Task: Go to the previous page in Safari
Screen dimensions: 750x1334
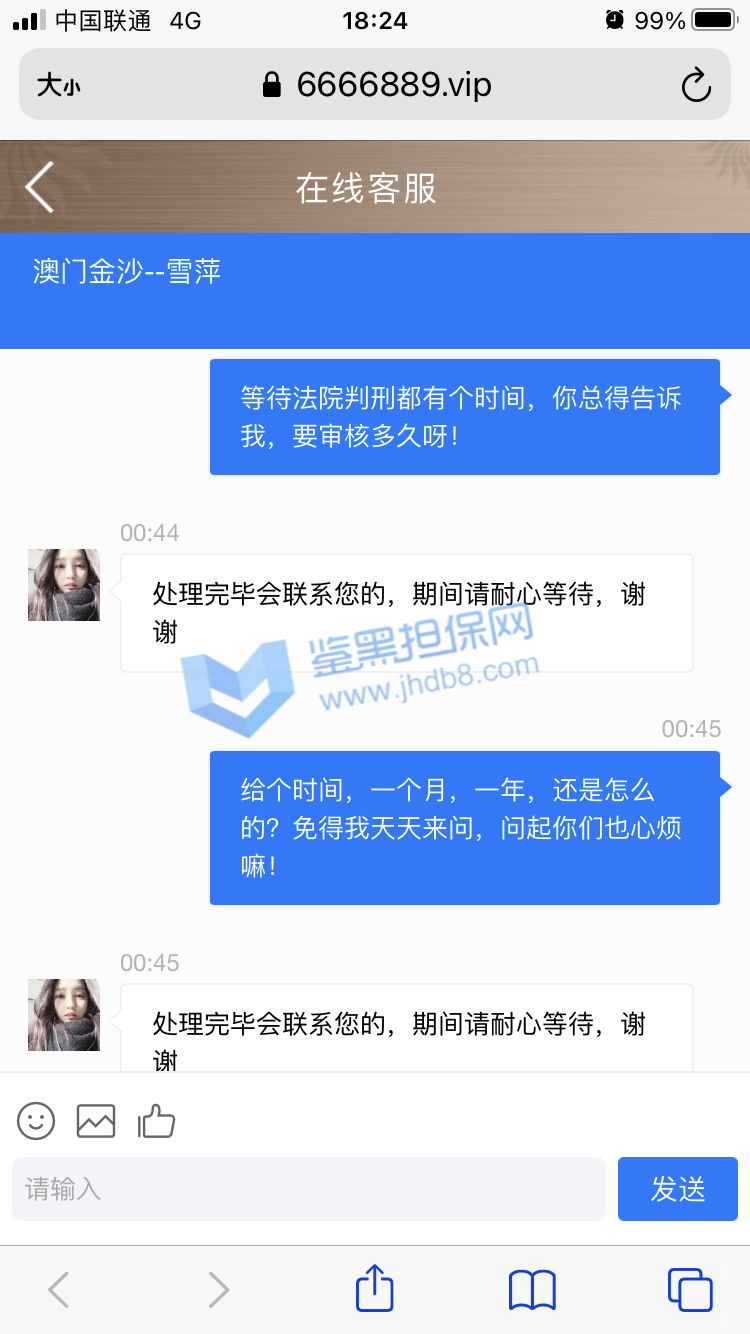Action: click(x=59, y=1290)
